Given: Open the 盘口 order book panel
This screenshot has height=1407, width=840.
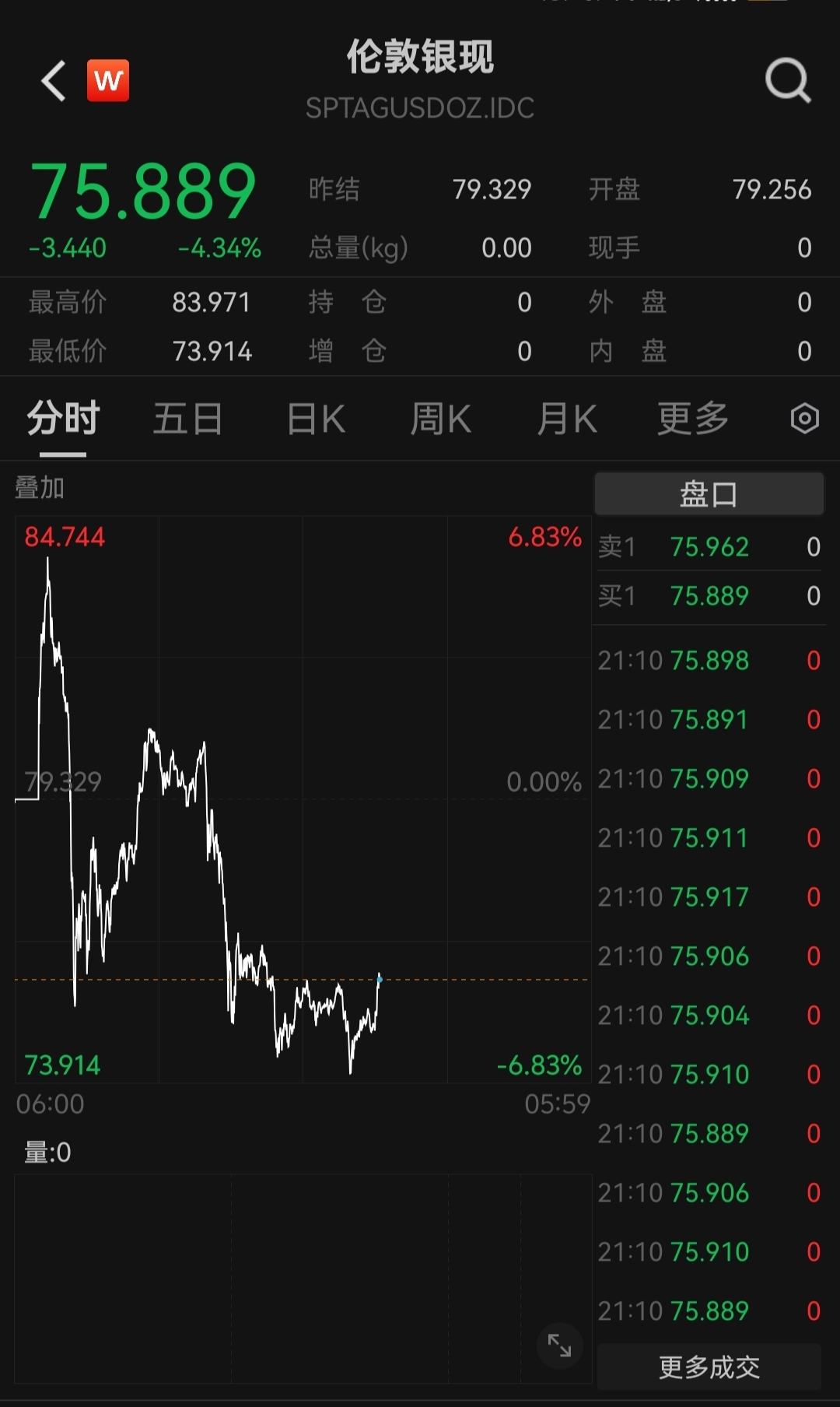Looking at the screenshot, I should point(709,493).
